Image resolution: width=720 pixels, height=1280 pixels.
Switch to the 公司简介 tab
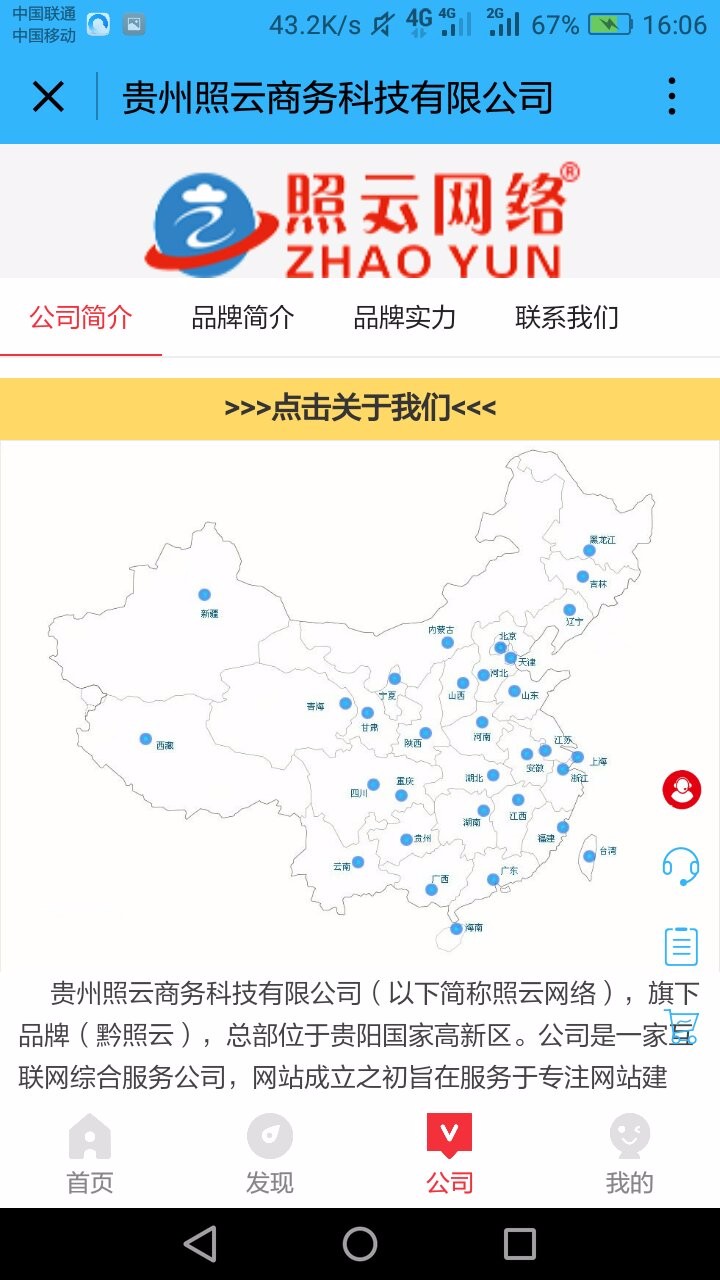click(81, 318)
